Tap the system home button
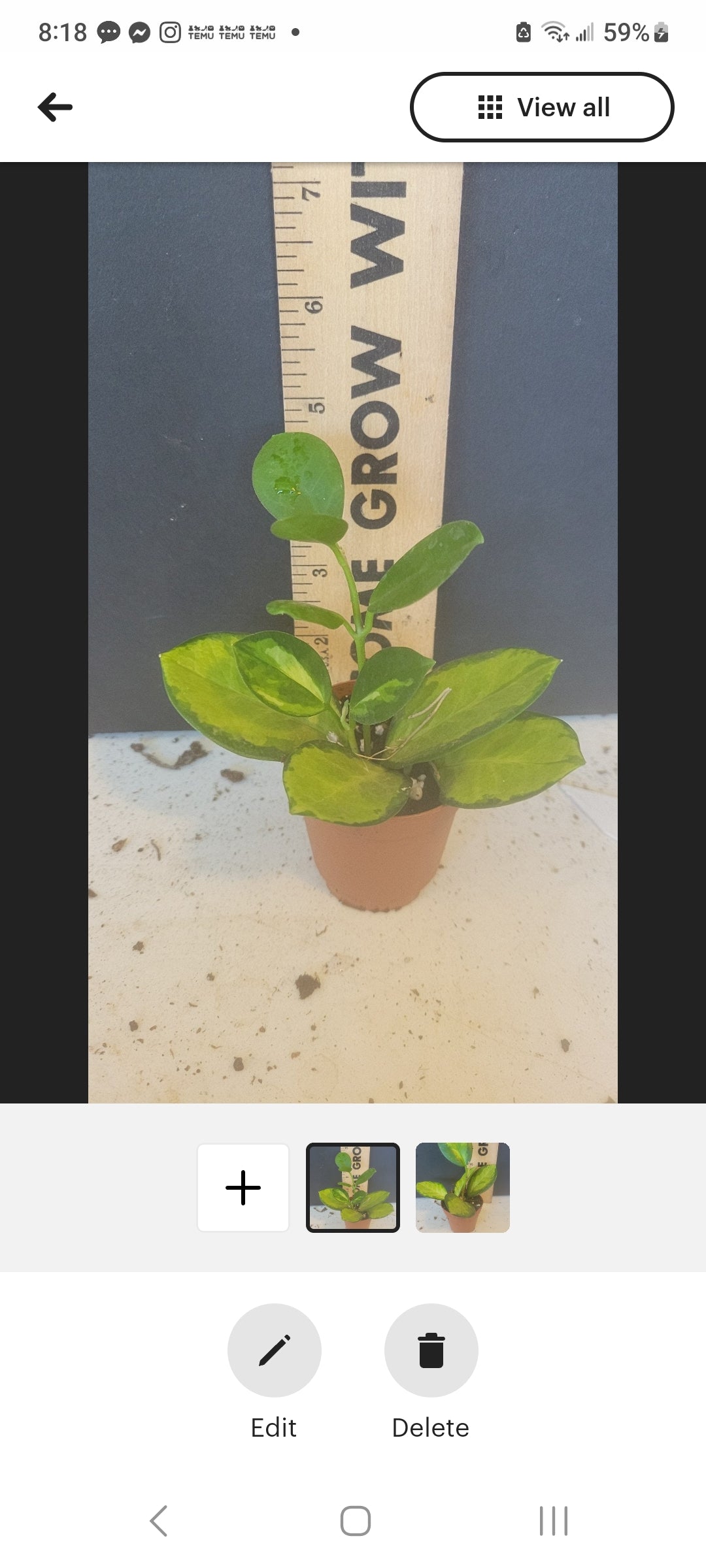 pos(355,1521)
